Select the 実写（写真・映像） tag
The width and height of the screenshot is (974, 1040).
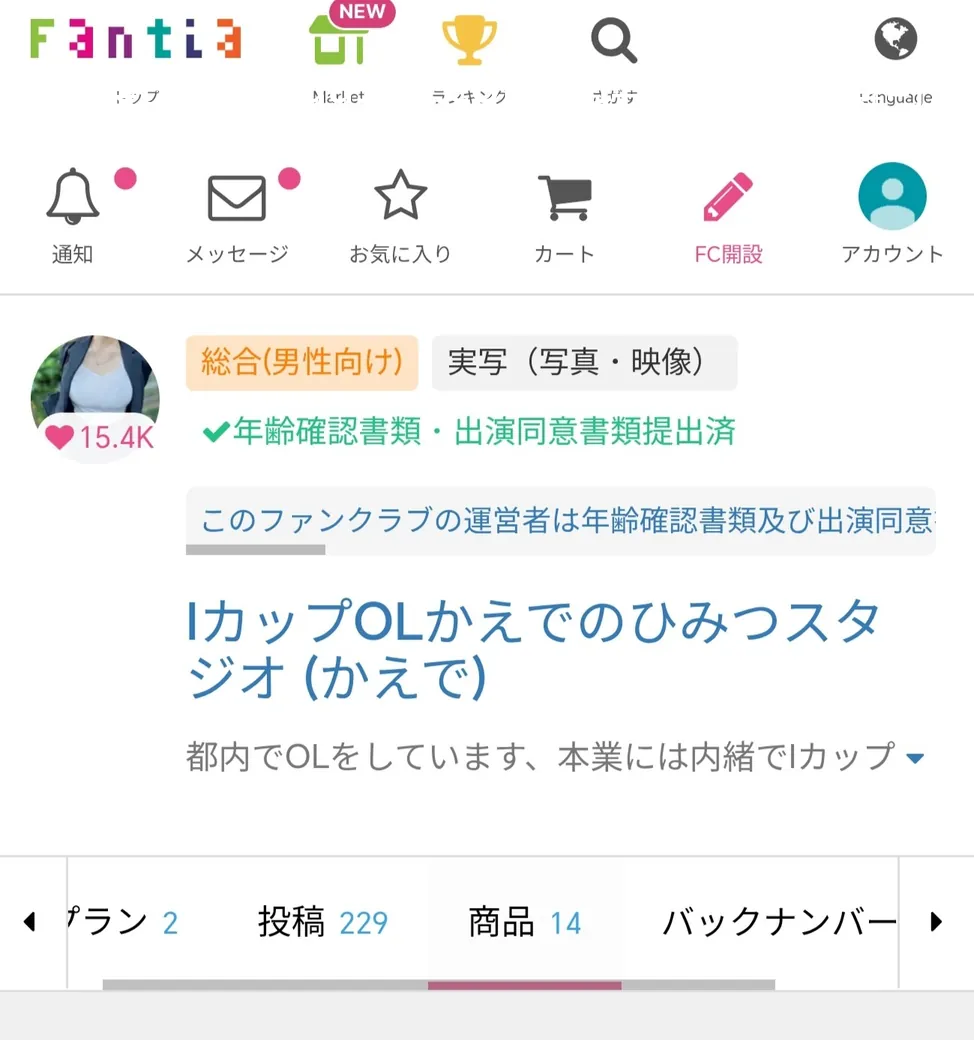click(584, 362)
